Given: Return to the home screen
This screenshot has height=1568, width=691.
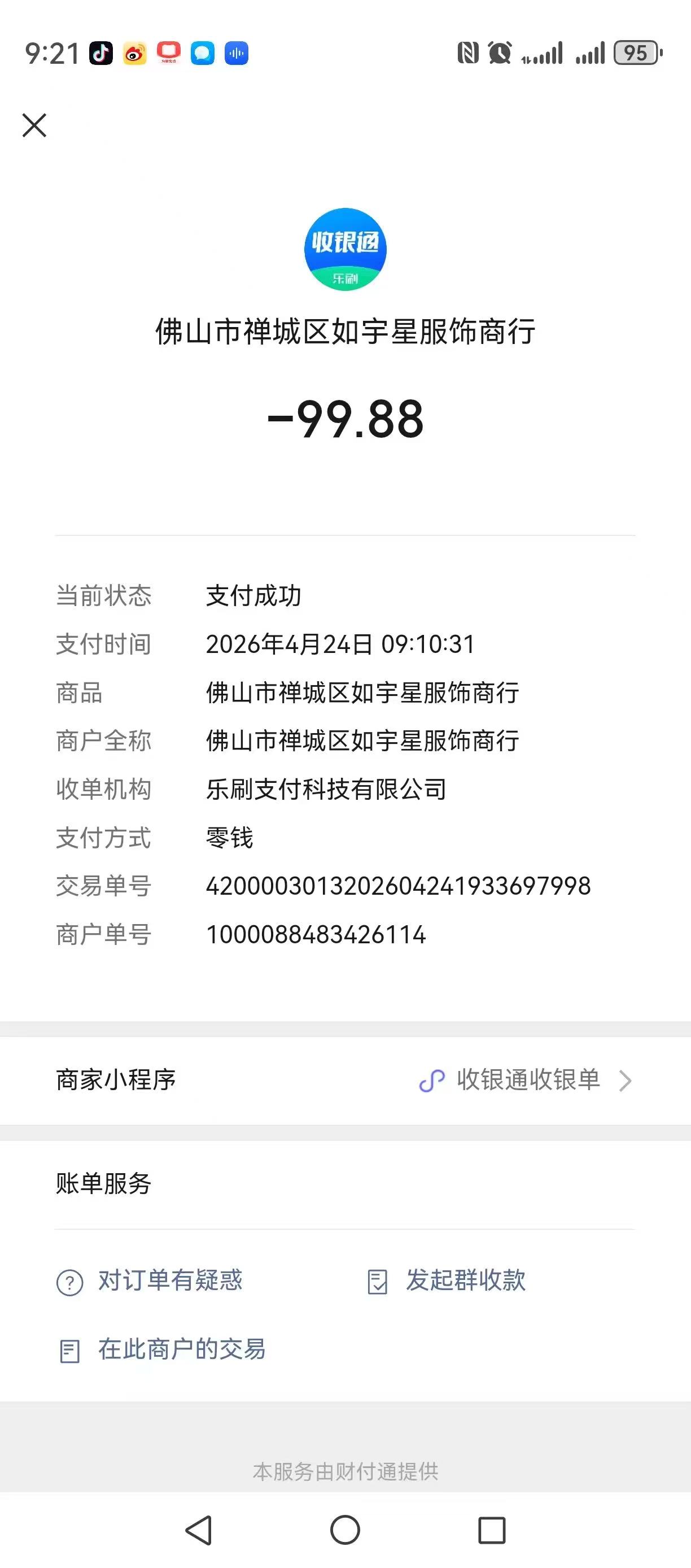Looking at the screenshot, I should (345, 1530).
